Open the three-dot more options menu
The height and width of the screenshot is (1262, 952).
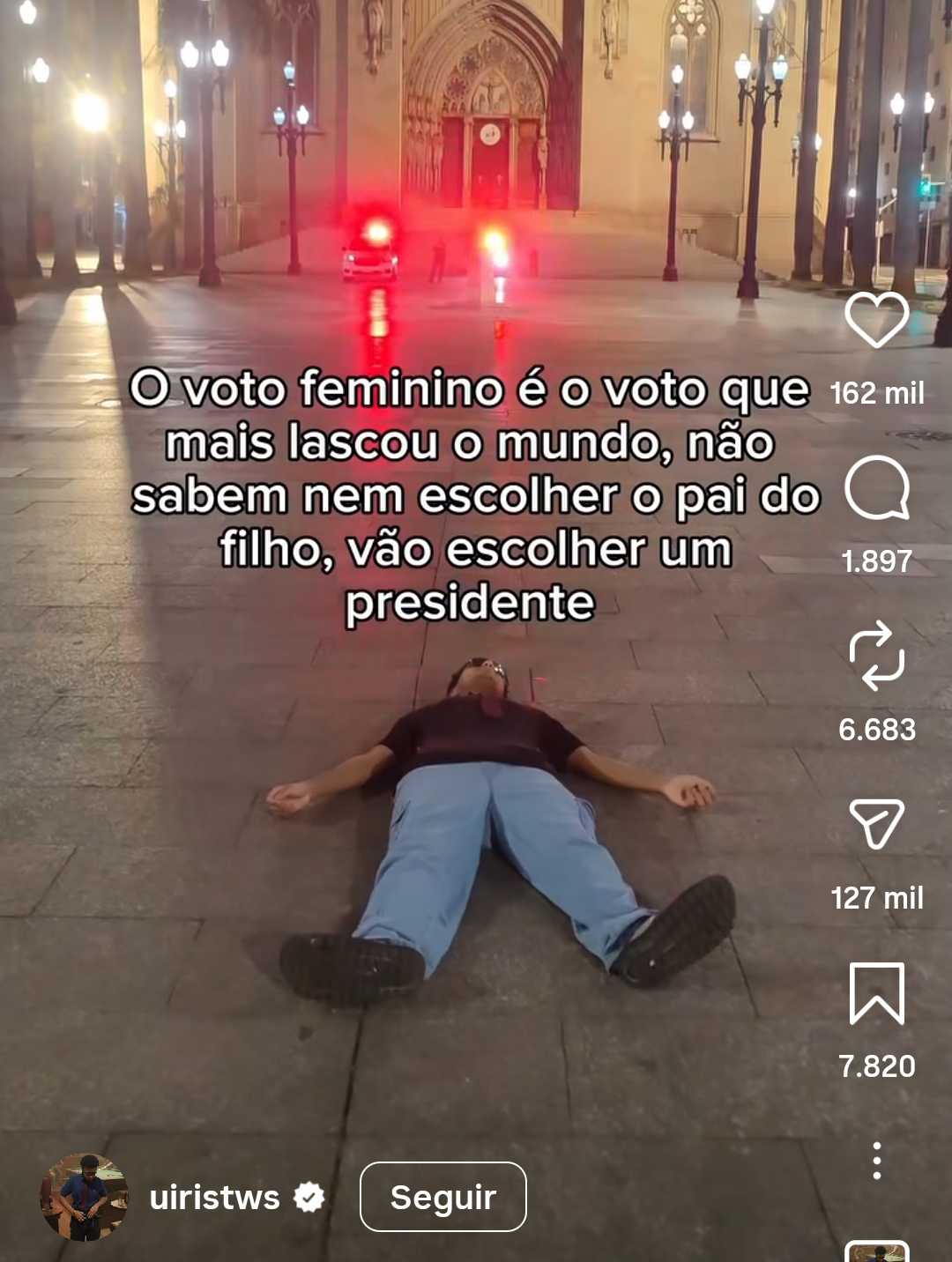877,1161
